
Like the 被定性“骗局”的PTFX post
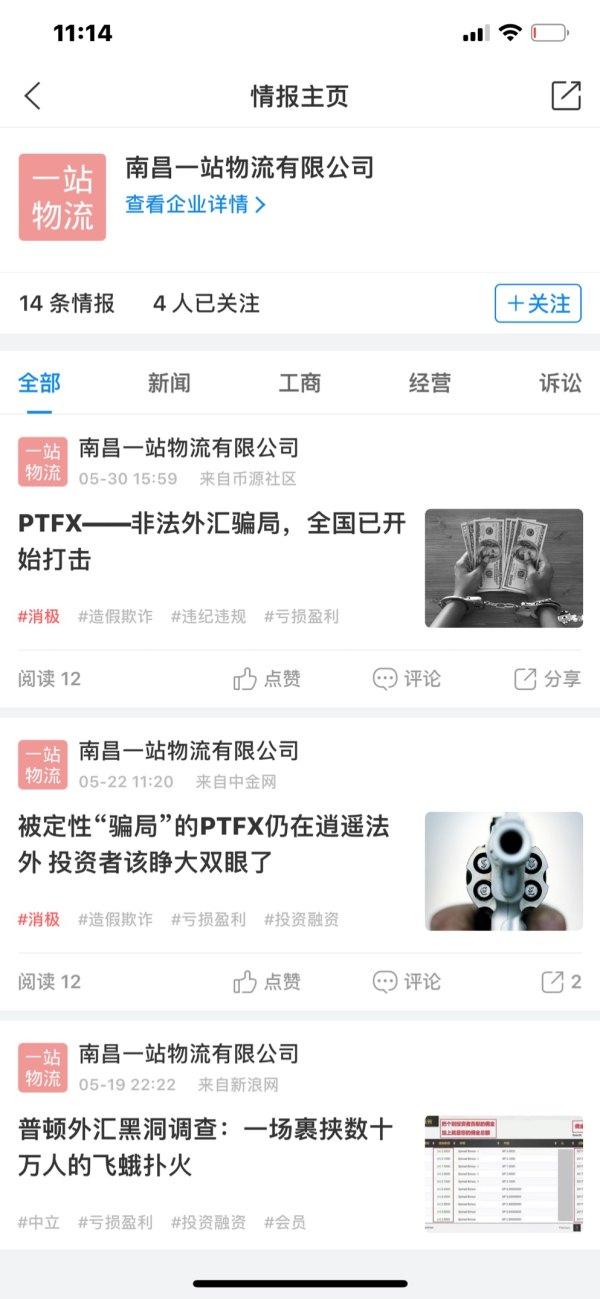pyautogui.click(x=267, y=982)
